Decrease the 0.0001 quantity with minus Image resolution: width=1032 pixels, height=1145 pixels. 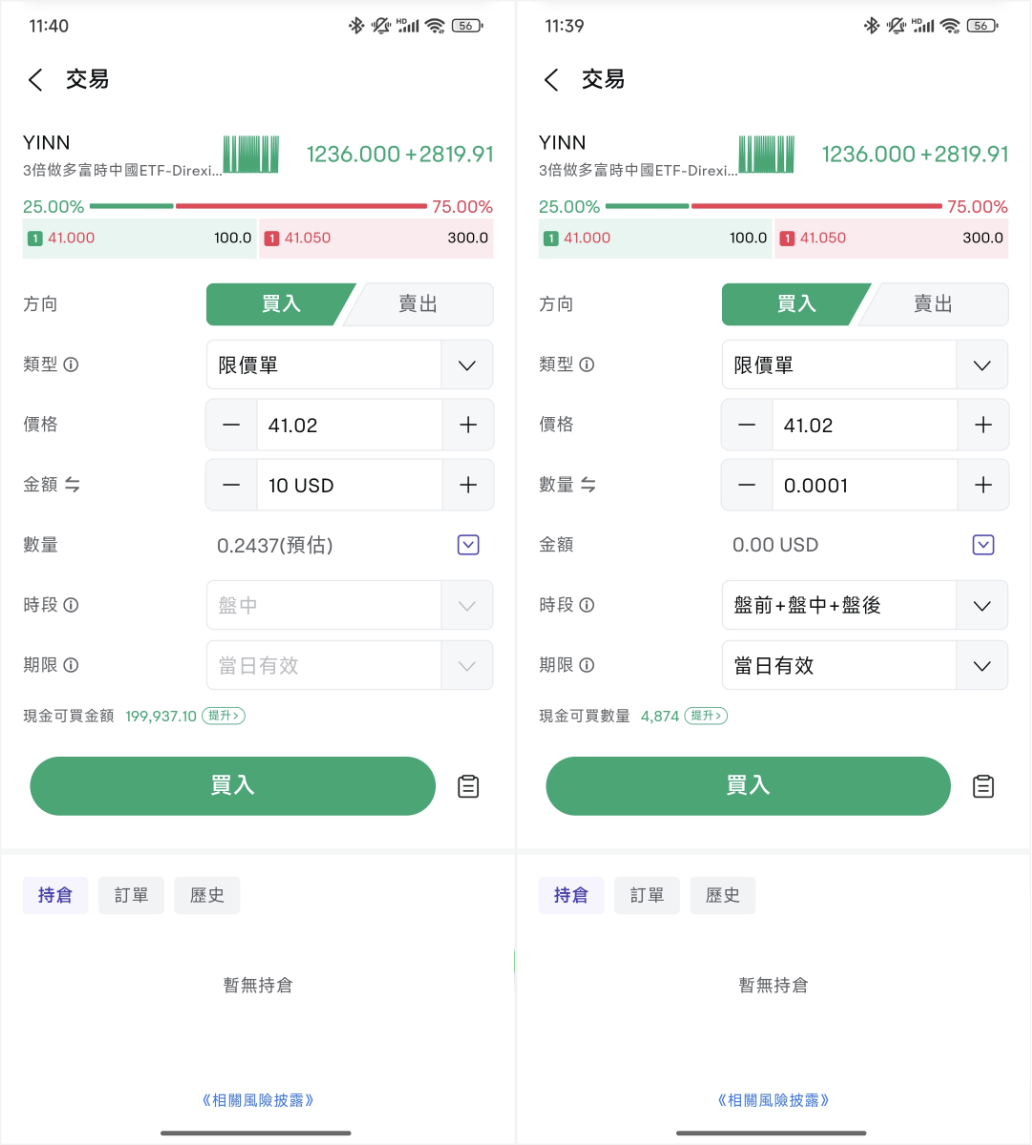[747, 485]
